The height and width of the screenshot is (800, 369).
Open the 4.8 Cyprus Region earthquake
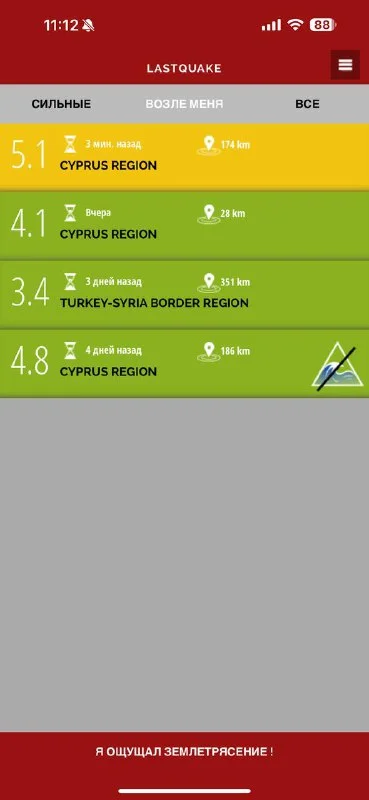pos(184,363)
